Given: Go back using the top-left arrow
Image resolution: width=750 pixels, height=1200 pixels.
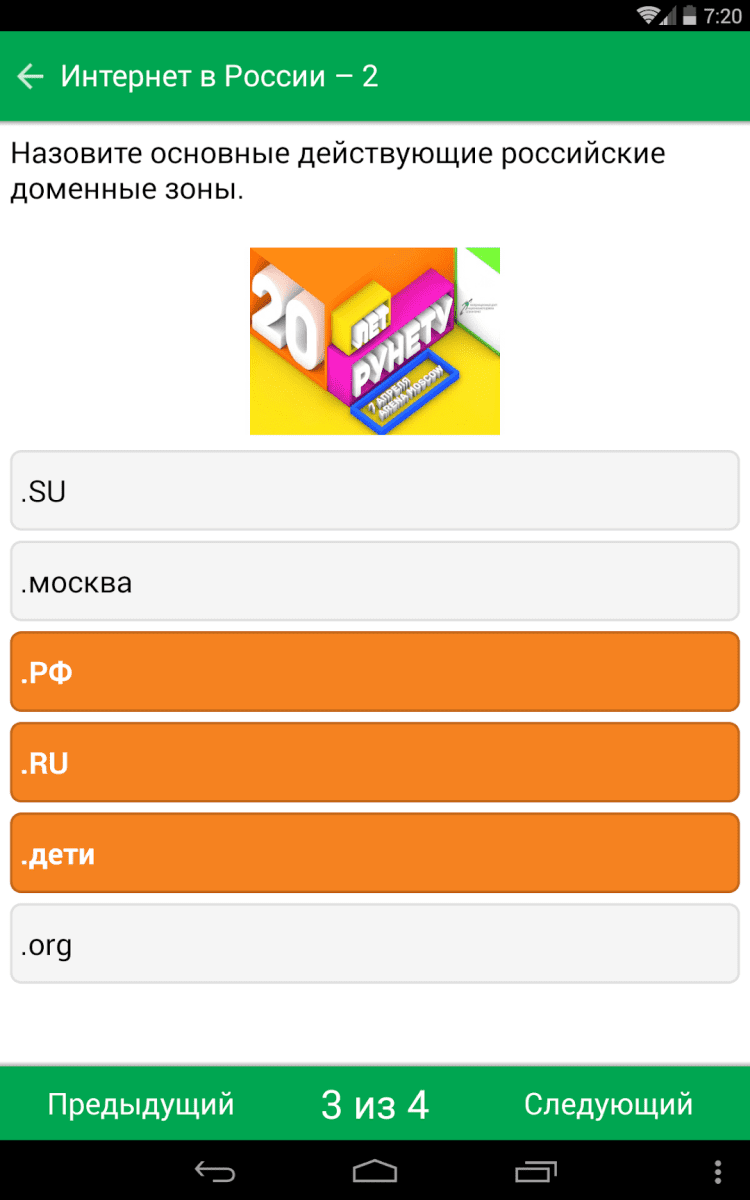Looking at the screenshot, I should (31, 77).
